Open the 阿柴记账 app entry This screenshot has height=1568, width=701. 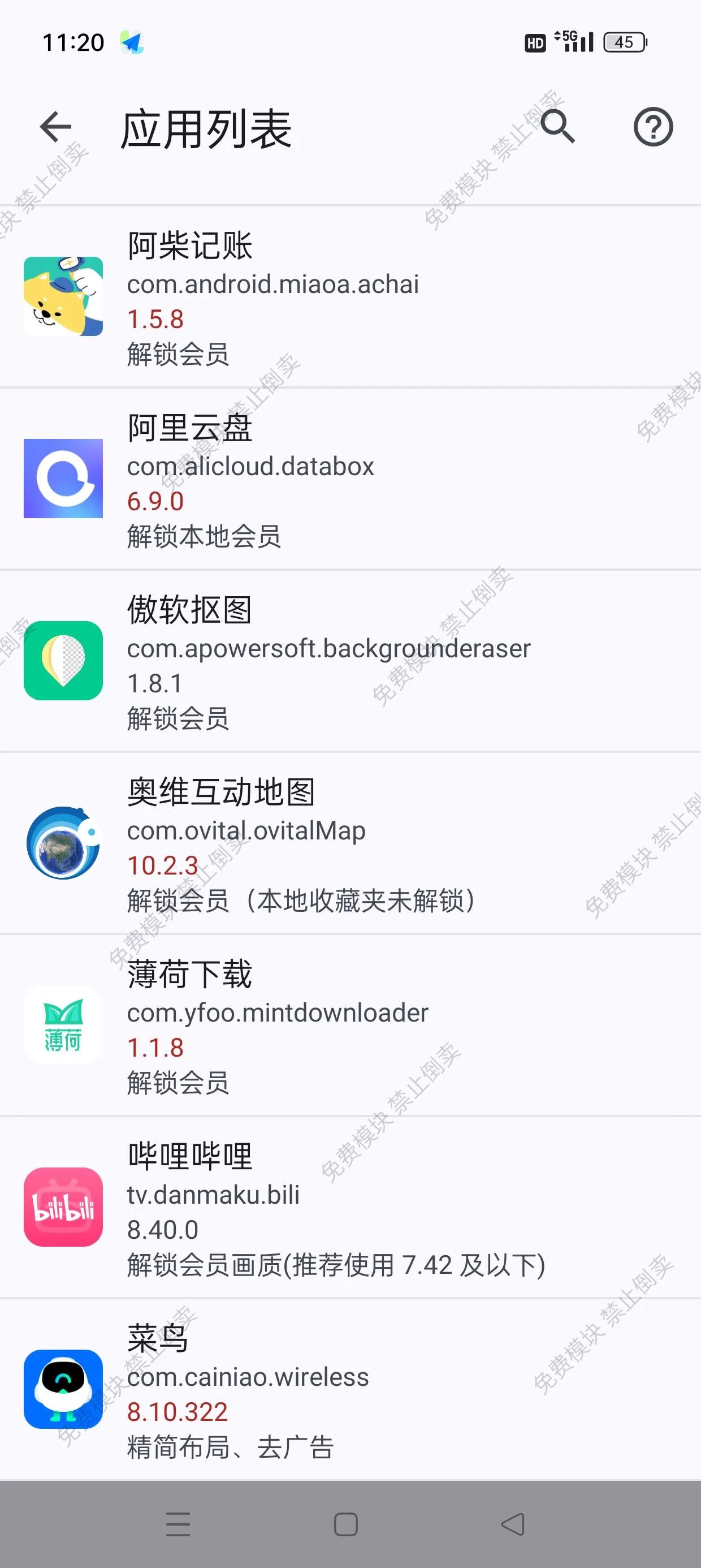(350, 296)
